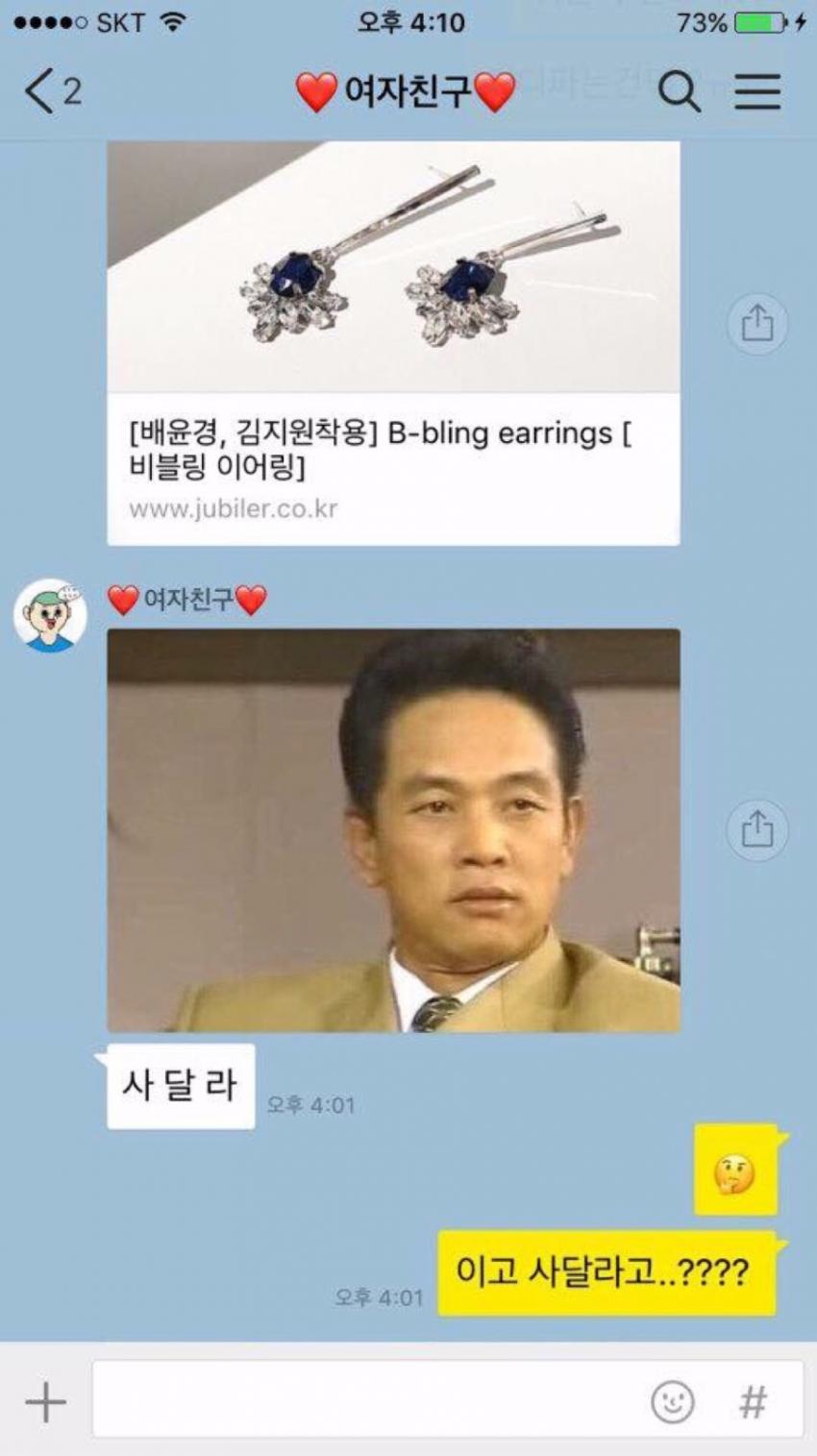View the photo sent by 여자친구

(x=393, y=830)
